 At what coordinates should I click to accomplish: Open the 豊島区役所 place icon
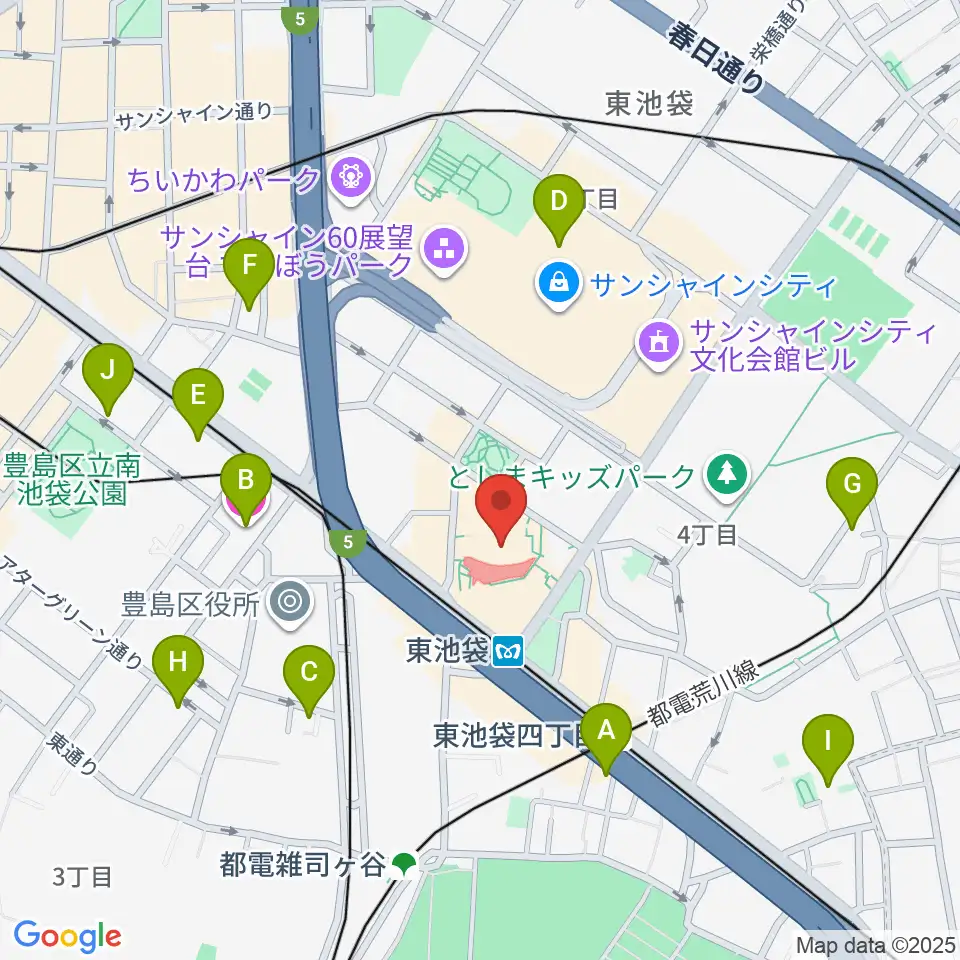coord(290,603)
